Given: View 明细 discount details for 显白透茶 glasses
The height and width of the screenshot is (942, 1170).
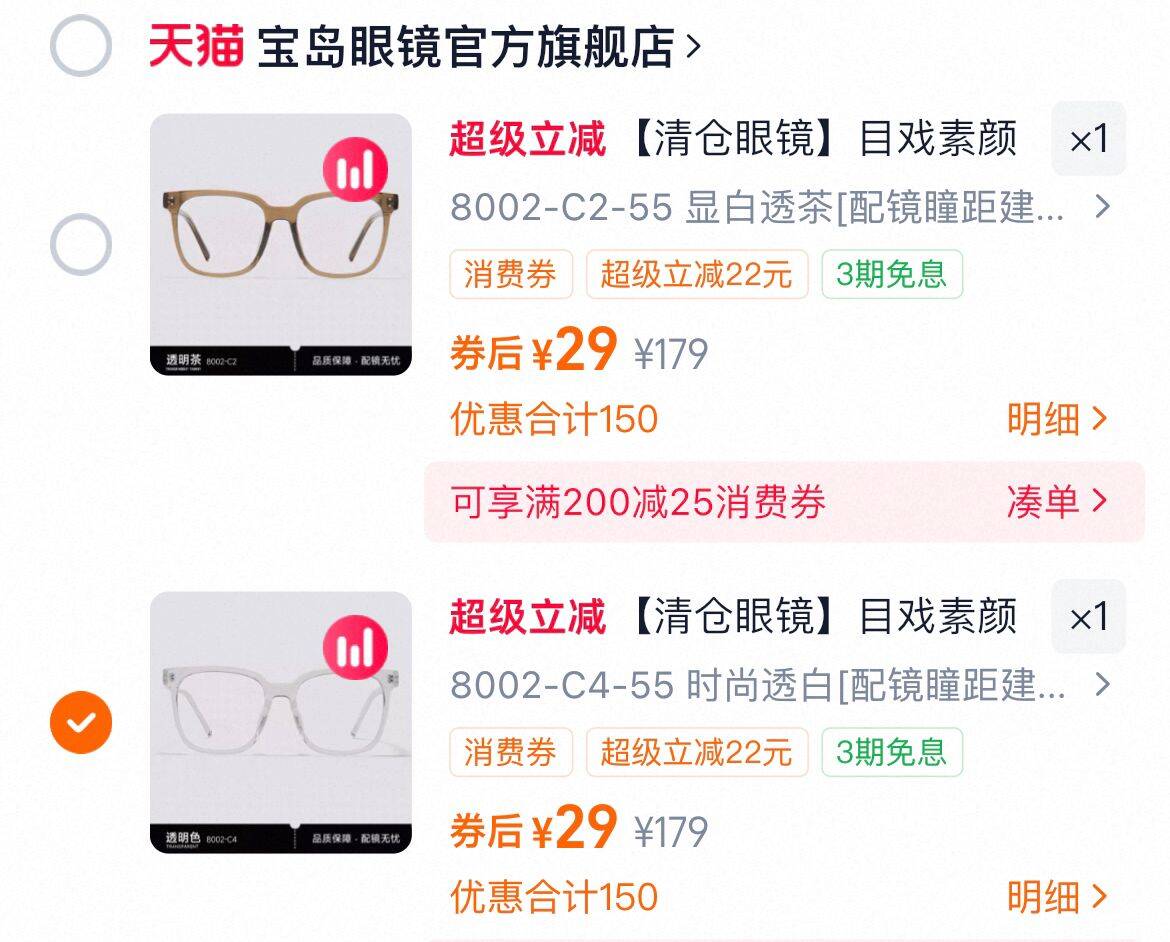Looking at the screenshot, I should point(1058,420).
